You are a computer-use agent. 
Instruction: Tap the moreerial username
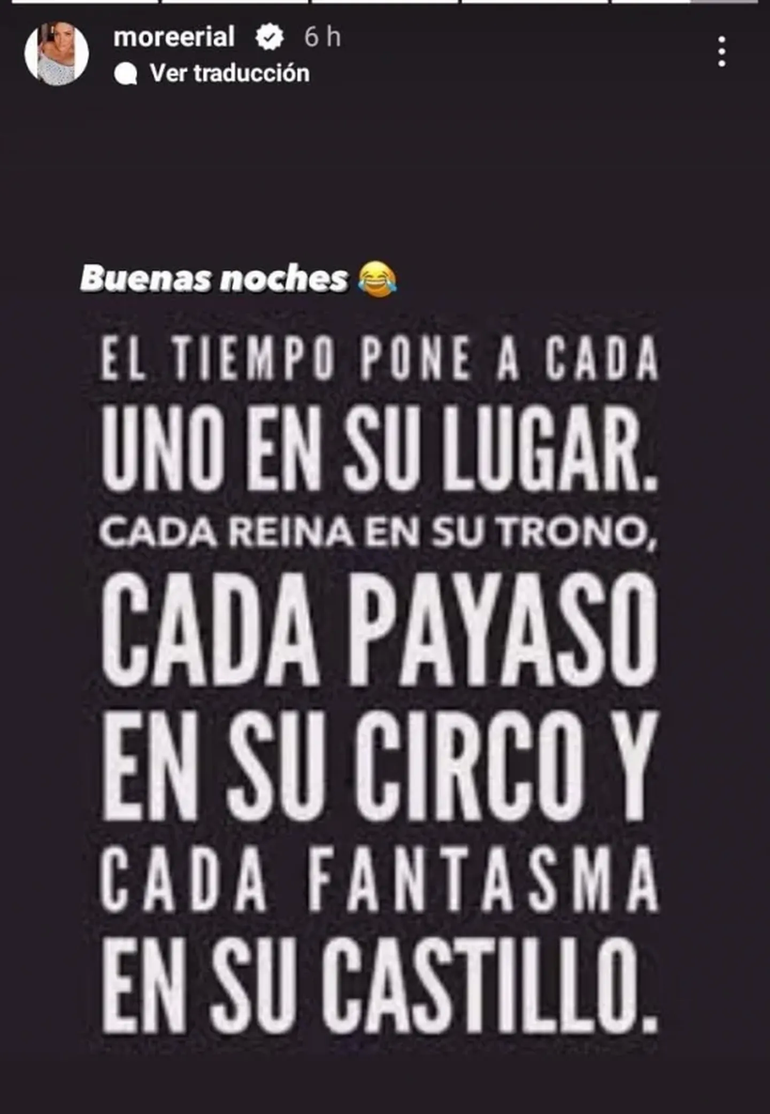coord(174,37)
